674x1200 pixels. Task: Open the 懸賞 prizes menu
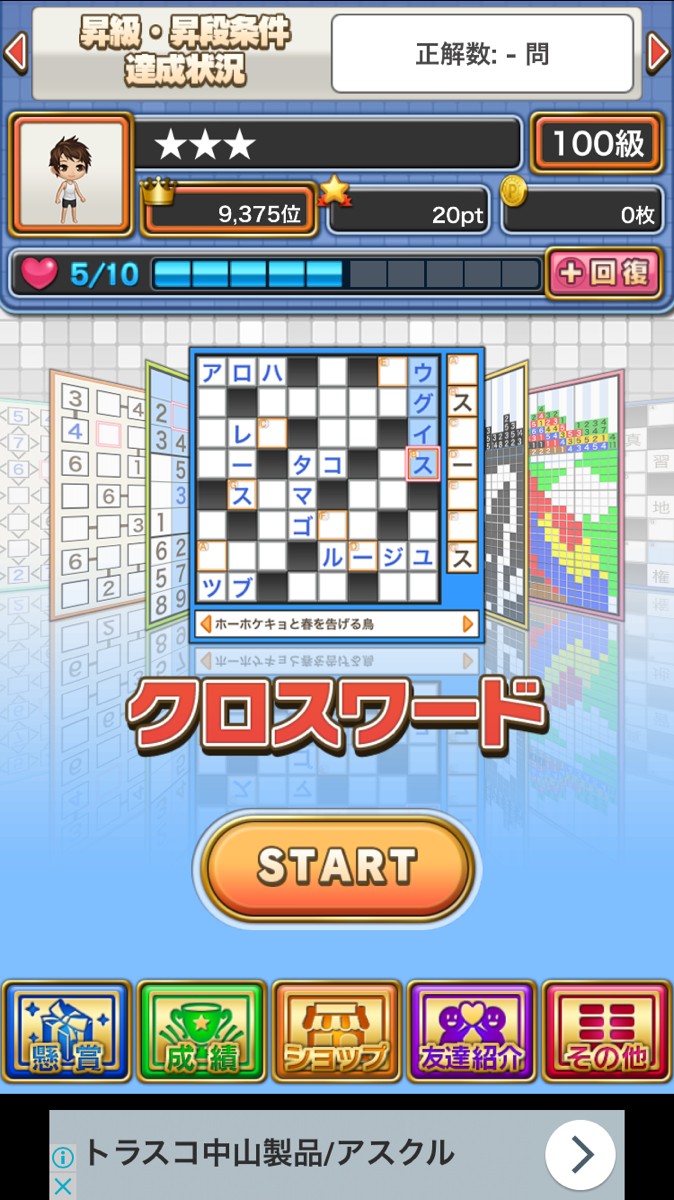pyautogui.click(x=67, y=1031)
